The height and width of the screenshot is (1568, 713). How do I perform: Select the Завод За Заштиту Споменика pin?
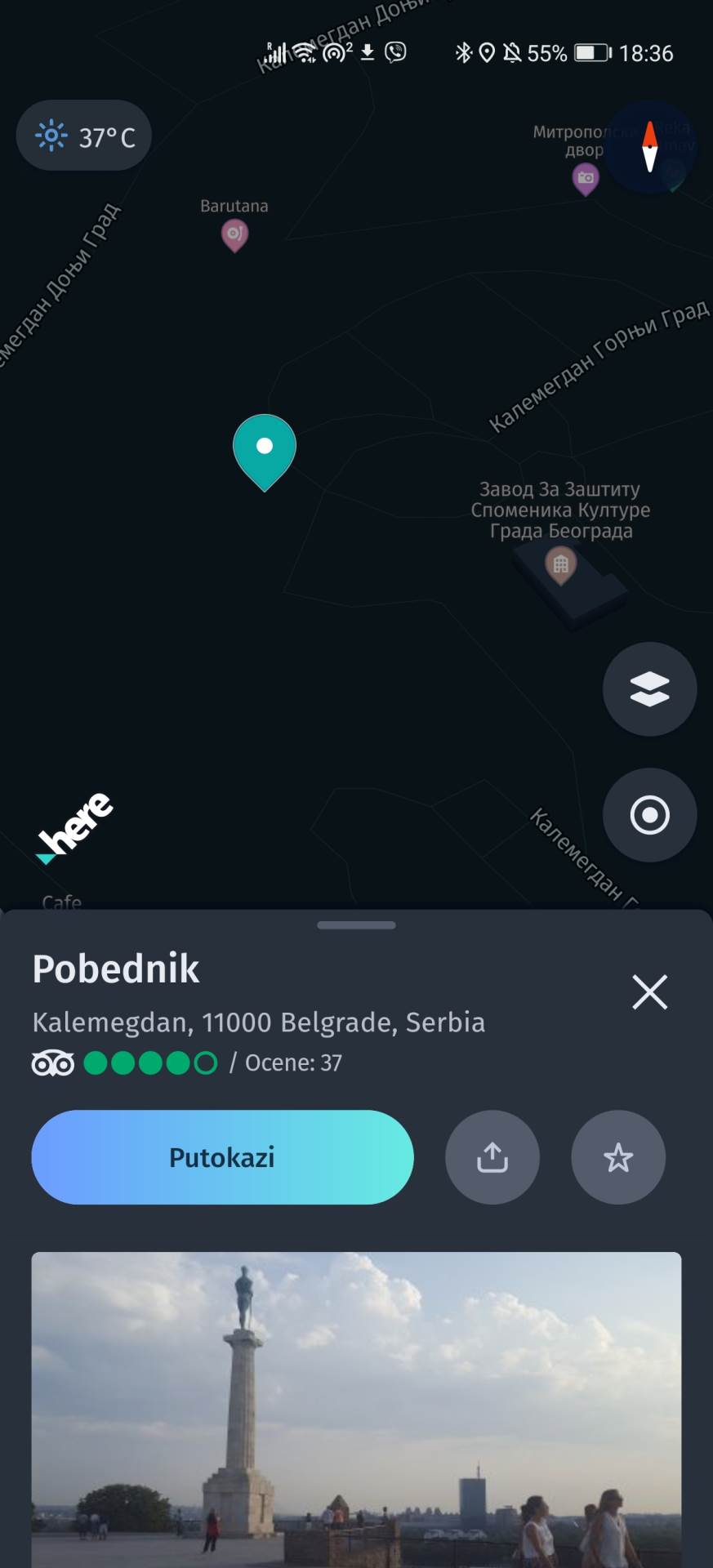pos(561,563)
